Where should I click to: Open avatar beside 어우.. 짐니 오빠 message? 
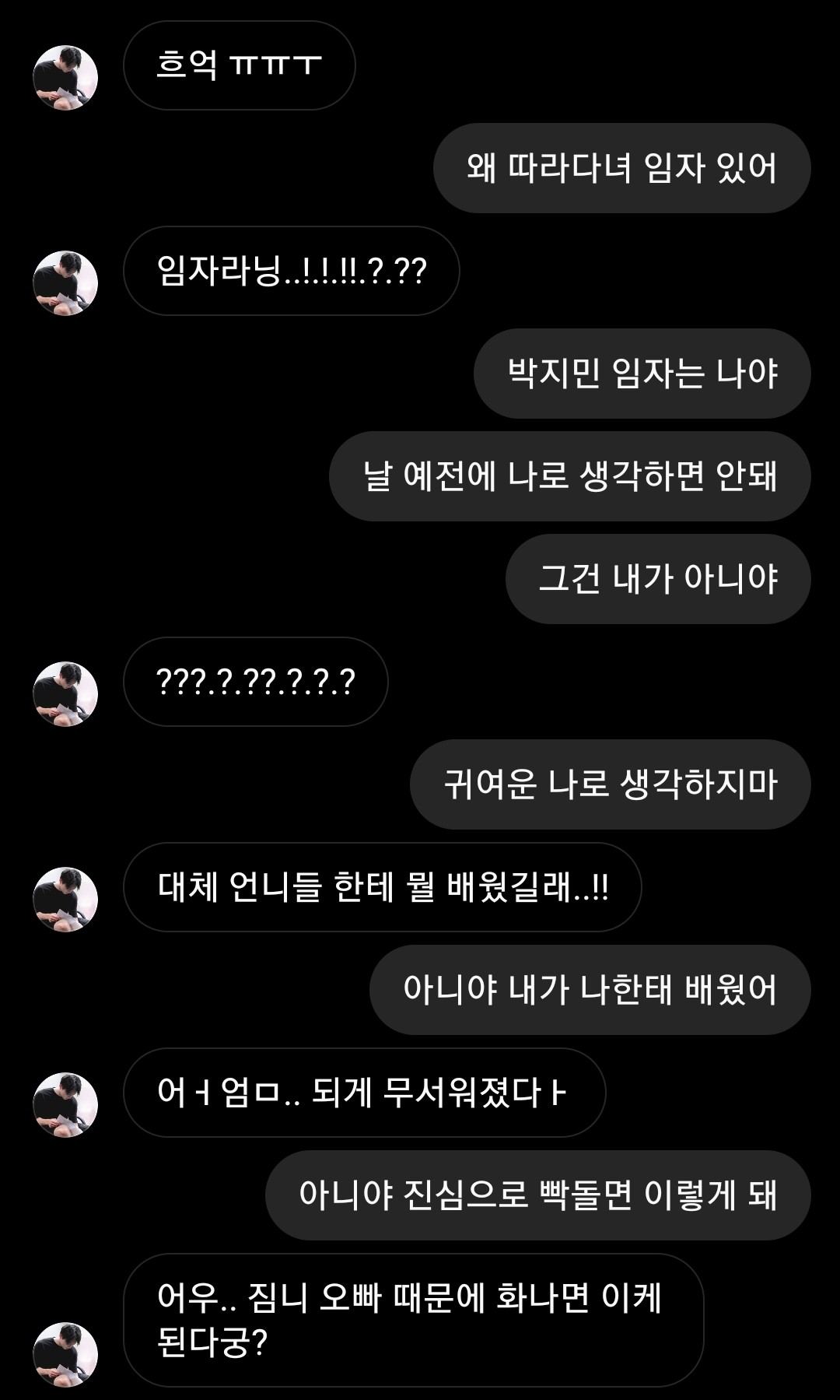[x=65, y=1354]
